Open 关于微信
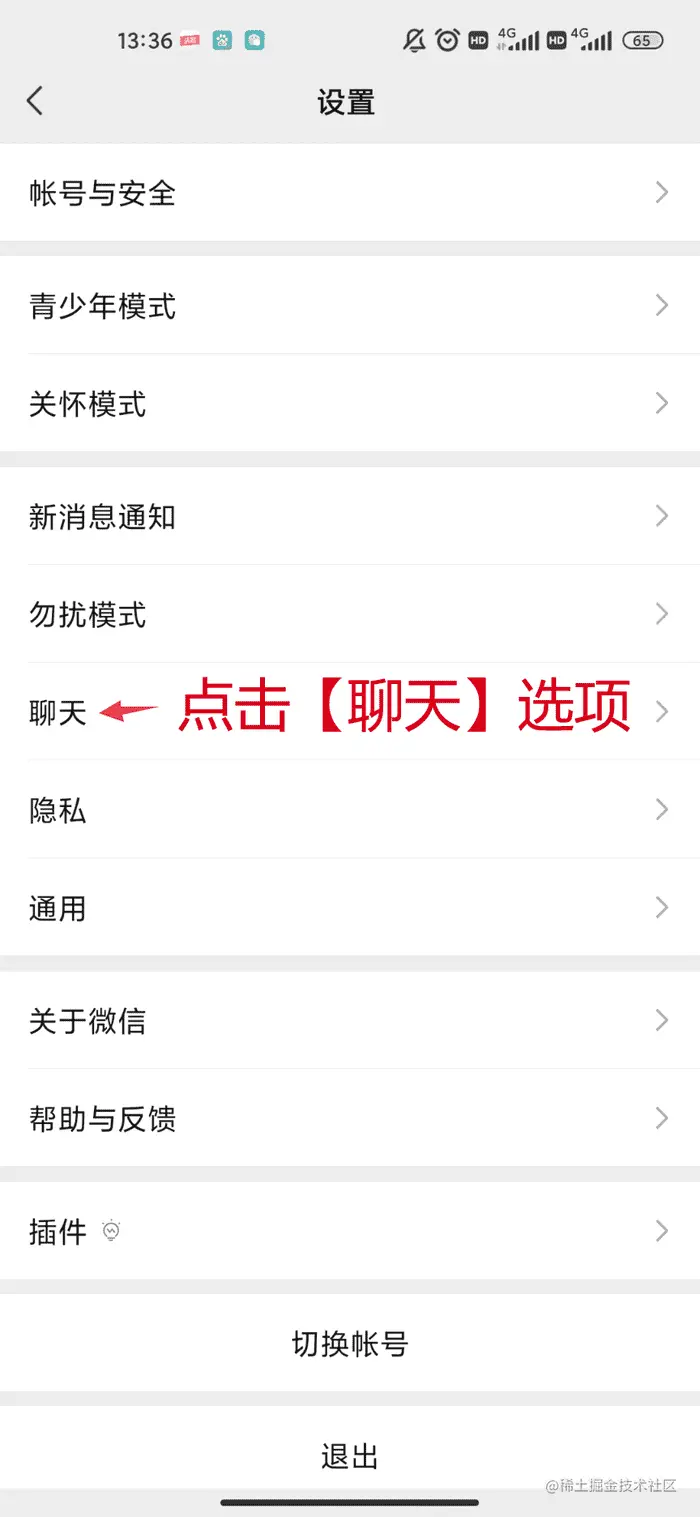Screen dimensions: 700x1517 350,1020
